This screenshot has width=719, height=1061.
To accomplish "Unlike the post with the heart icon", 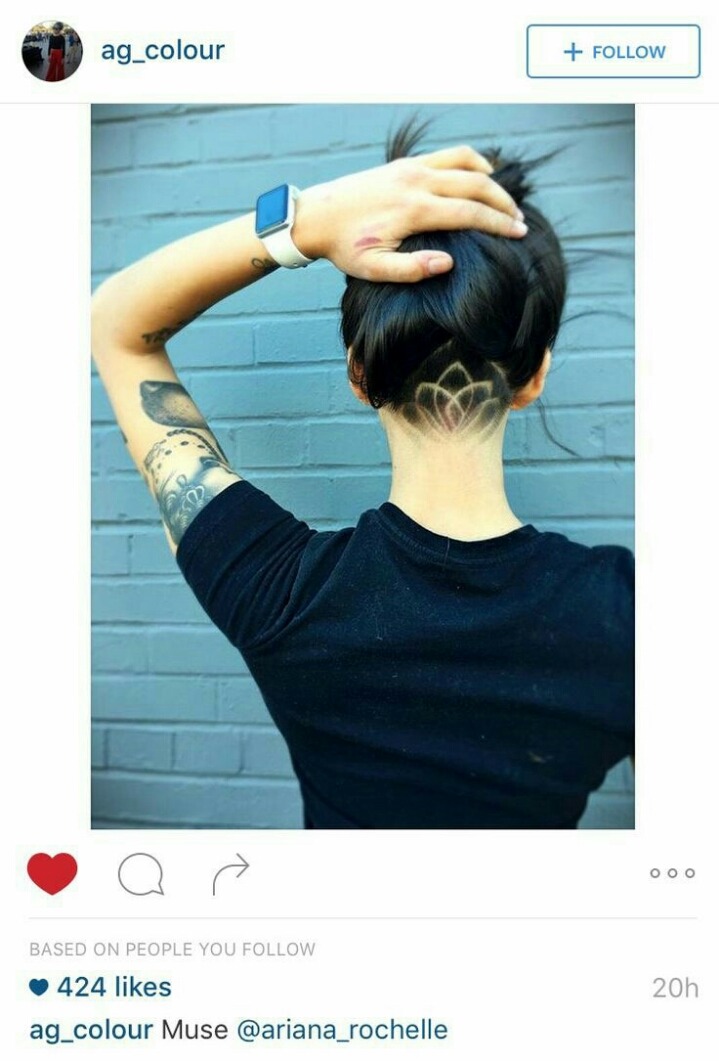I will (x=52, y=873).
